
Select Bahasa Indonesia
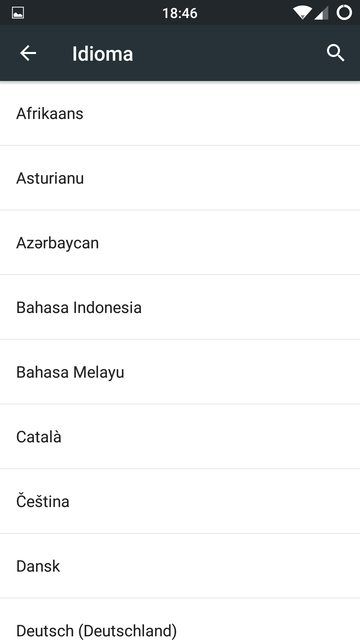[x=180, y=307]
